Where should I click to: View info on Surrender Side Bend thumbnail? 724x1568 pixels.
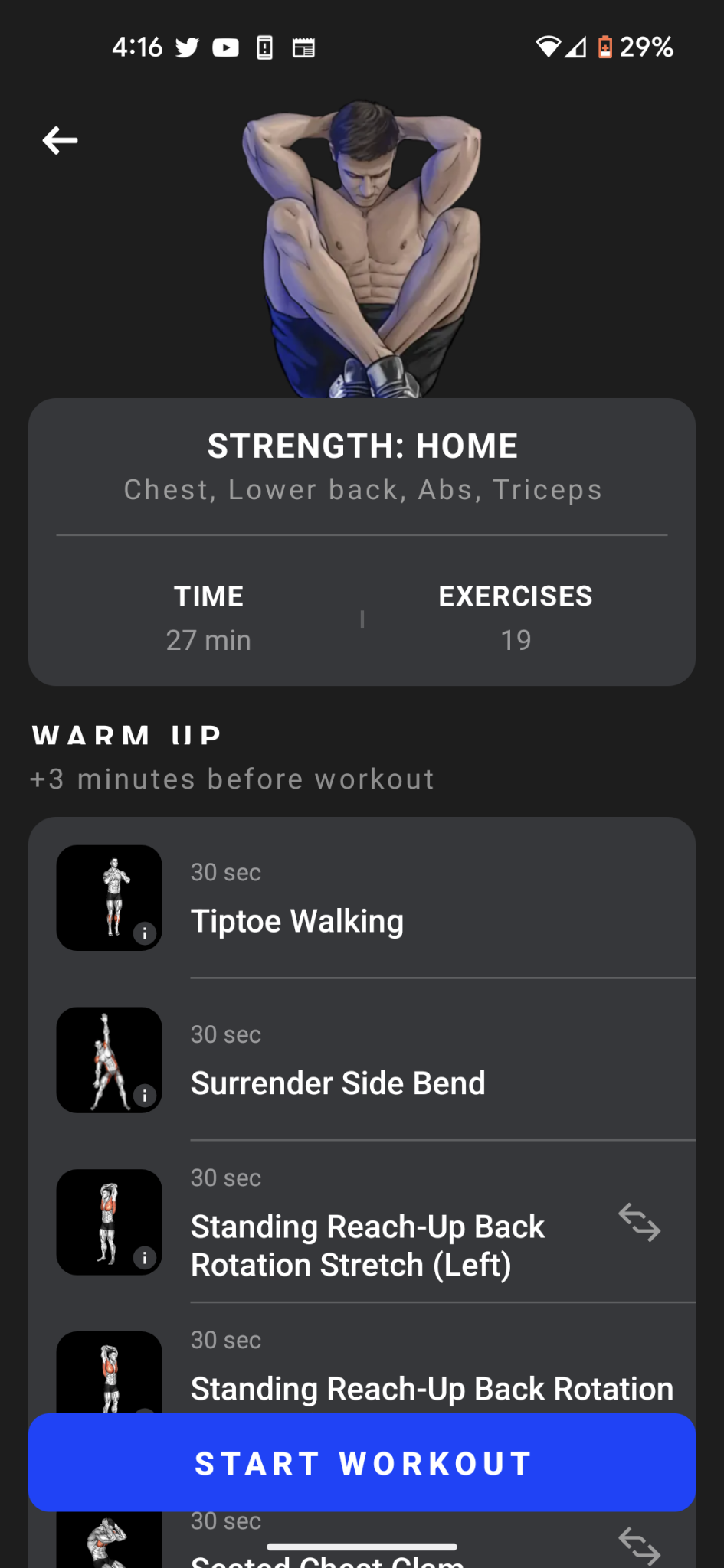[145, 1096]
